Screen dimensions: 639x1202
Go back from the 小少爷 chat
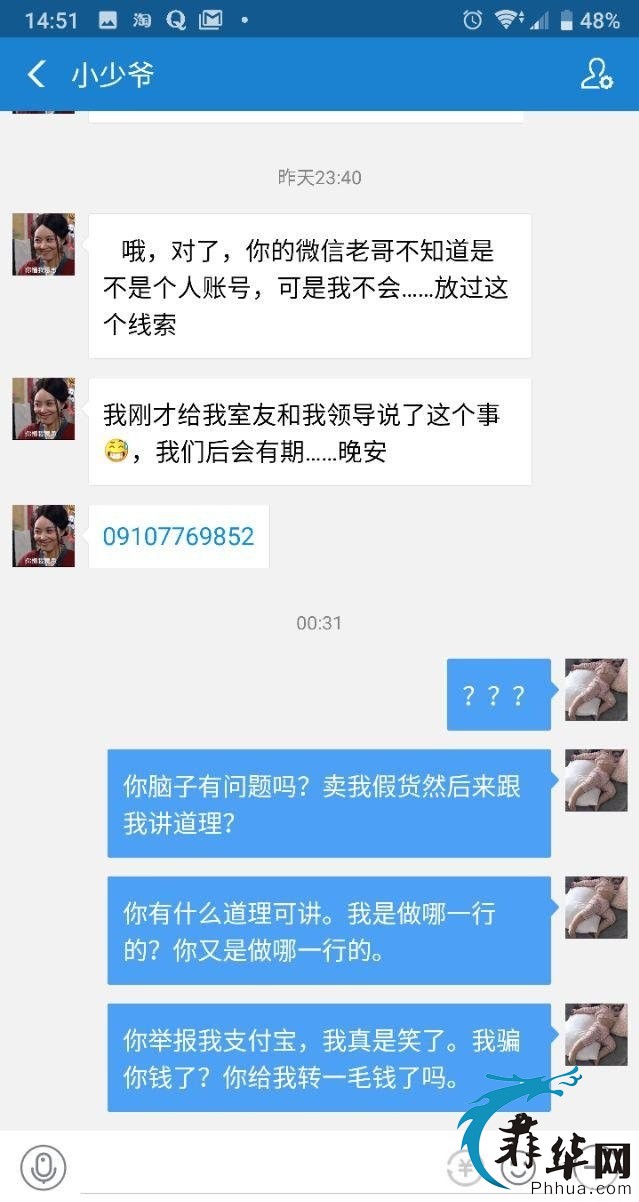pyautogui.click(x=37, y=74)
